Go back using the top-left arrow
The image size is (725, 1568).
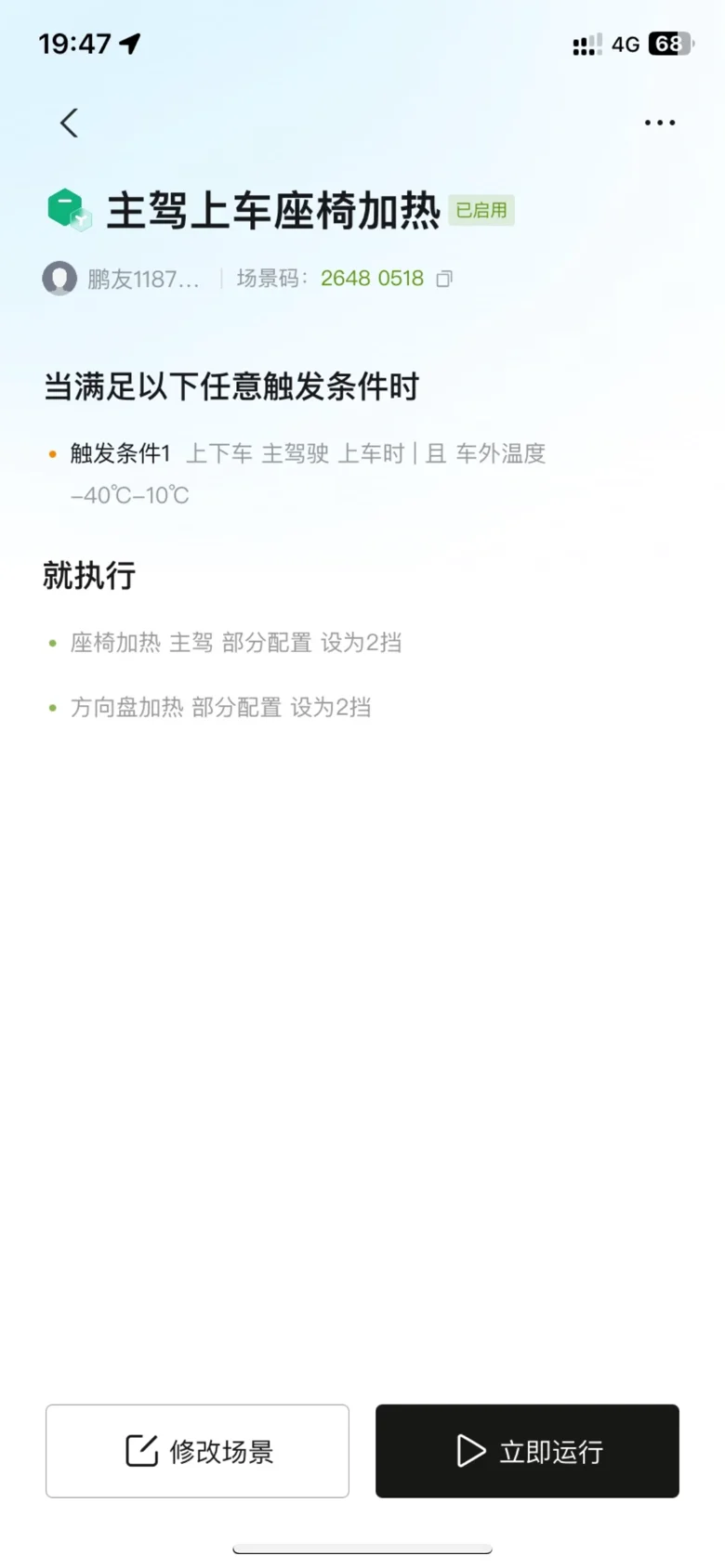coord(69,123)
